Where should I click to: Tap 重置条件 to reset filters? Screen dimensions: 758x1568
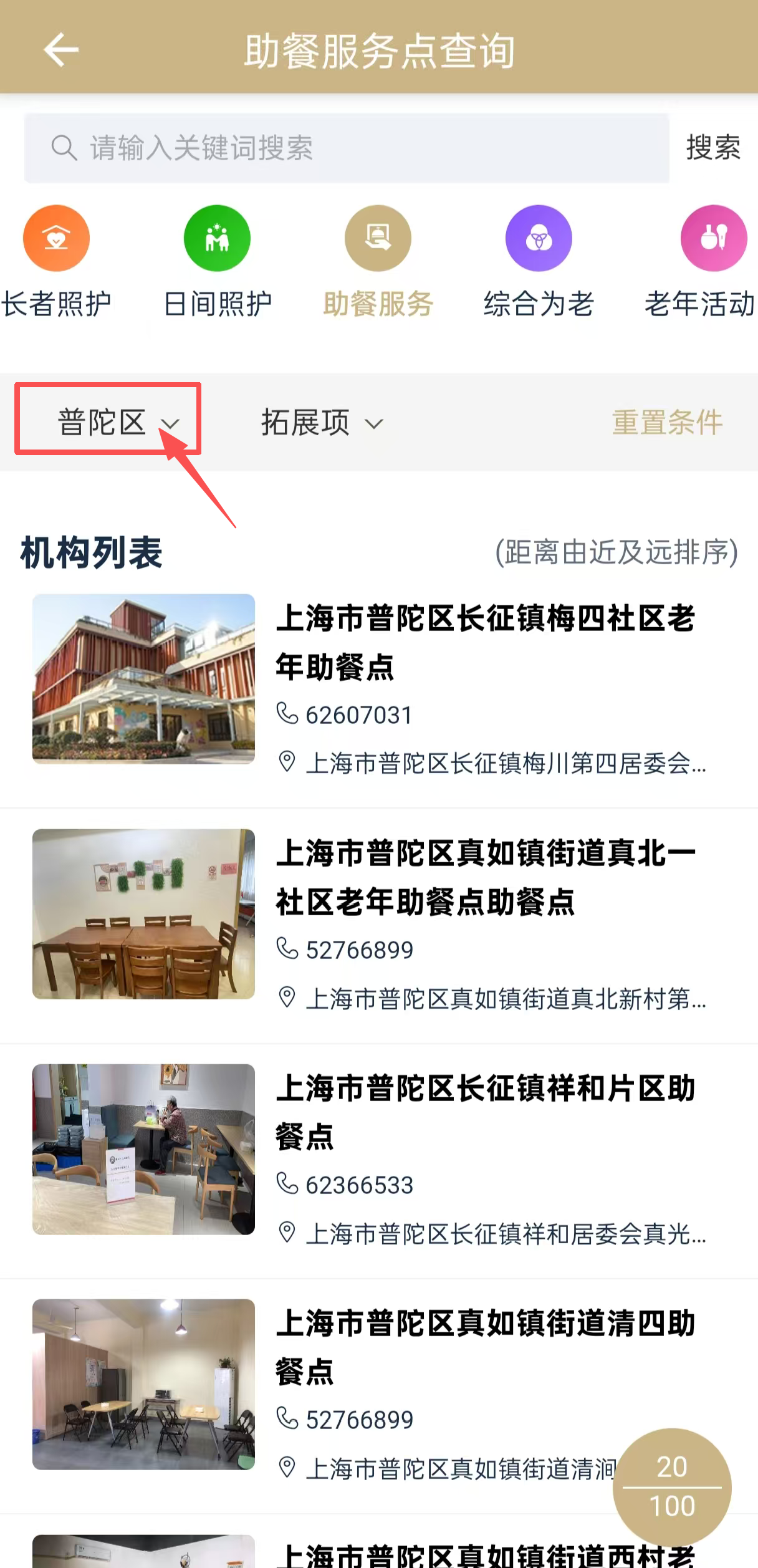(x=667, y=423)
